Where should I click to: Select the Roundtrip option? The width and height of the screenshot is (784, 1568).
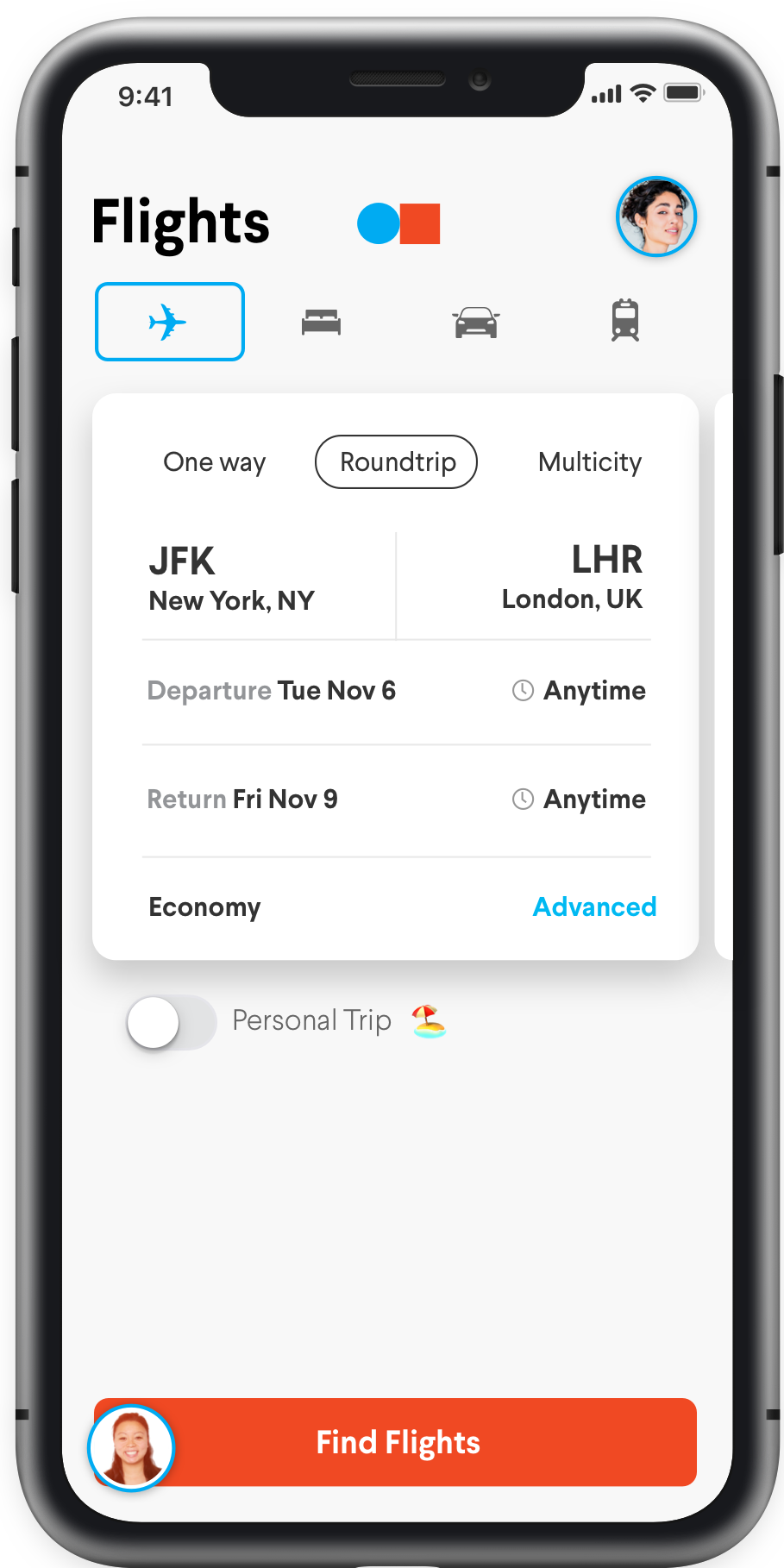pyautogui.click(x=397, y=462)
